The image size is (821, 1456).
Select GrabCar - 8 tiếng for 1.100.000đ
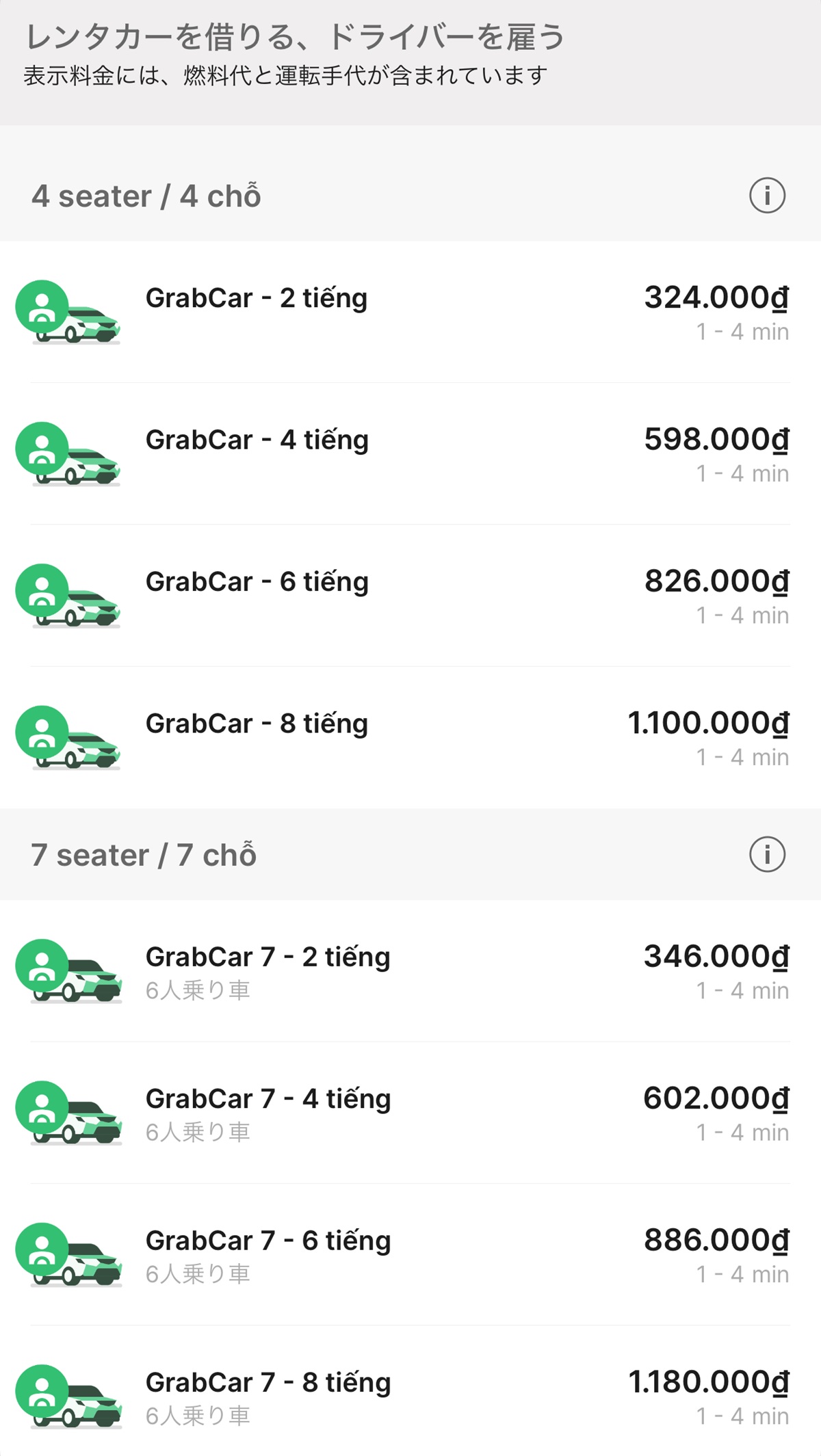click(x=410, y=737)
